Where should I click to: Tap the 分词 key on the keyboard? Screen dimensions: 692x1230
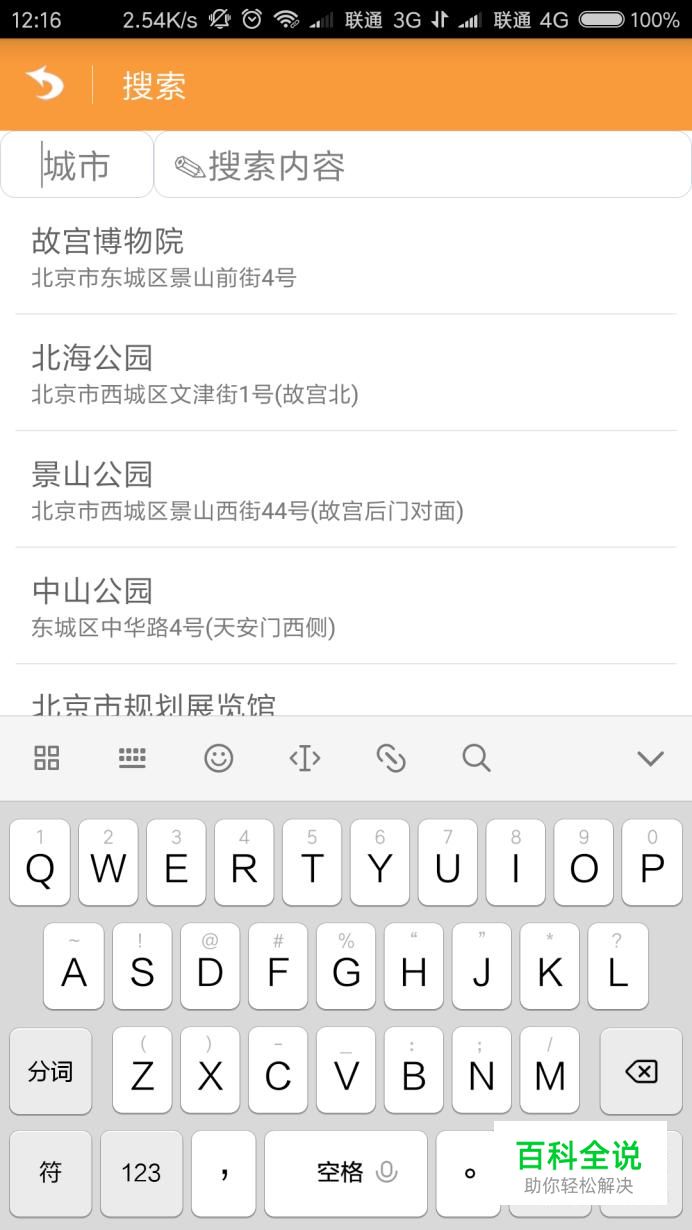(x=51, y=1072)
